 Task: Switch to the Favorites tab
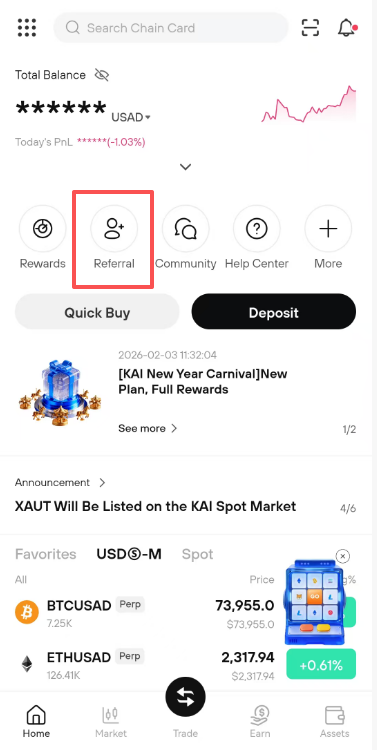pos(46,554)
